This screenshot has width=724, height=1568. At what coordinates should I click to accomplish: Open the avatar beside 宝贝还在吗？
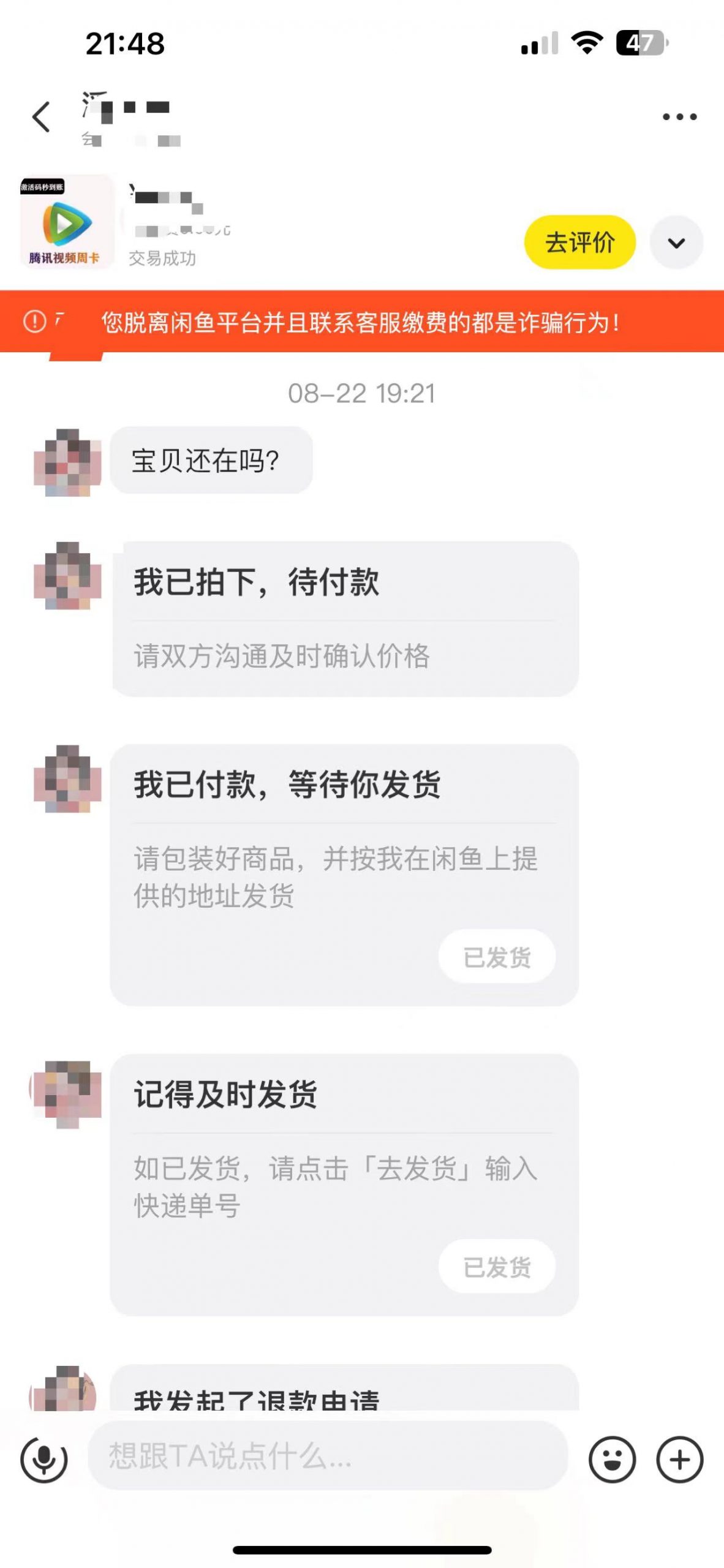[67, 462]
